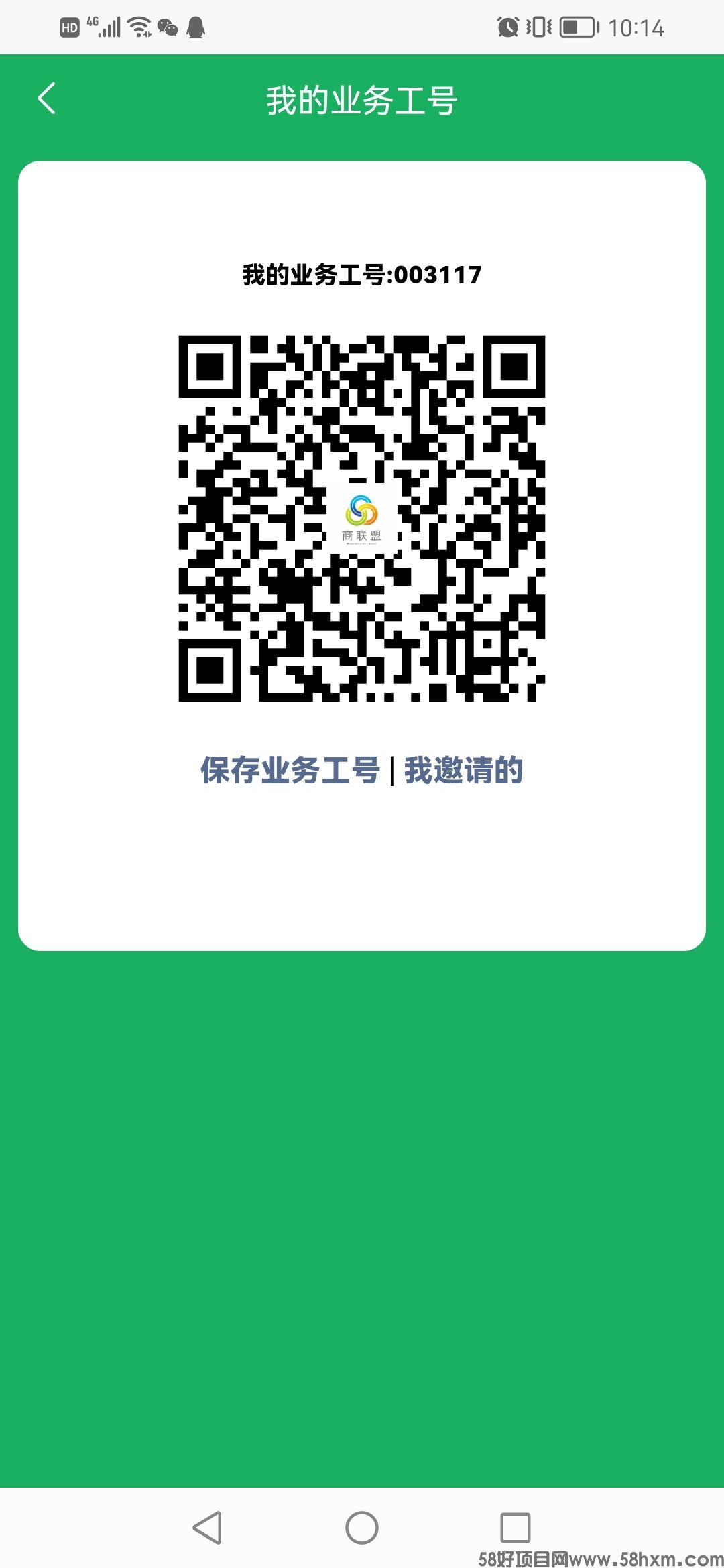This screenshot has height=1568, width=724.
Task: Open the system recent apps button
Action: pyautogui.click(x=515, y=1528)
